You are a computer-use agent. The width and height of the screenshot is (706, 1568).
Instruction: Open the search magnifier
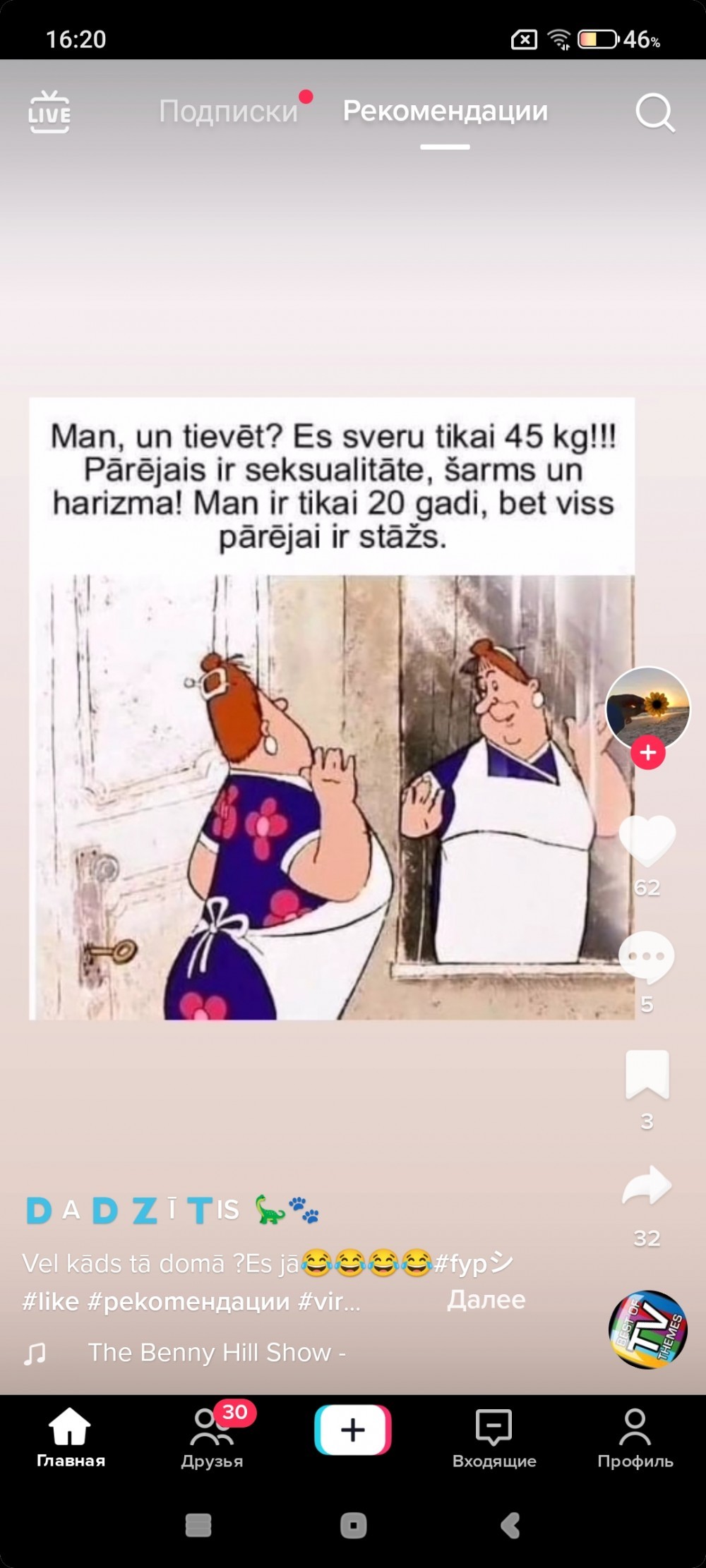[654, 112]
